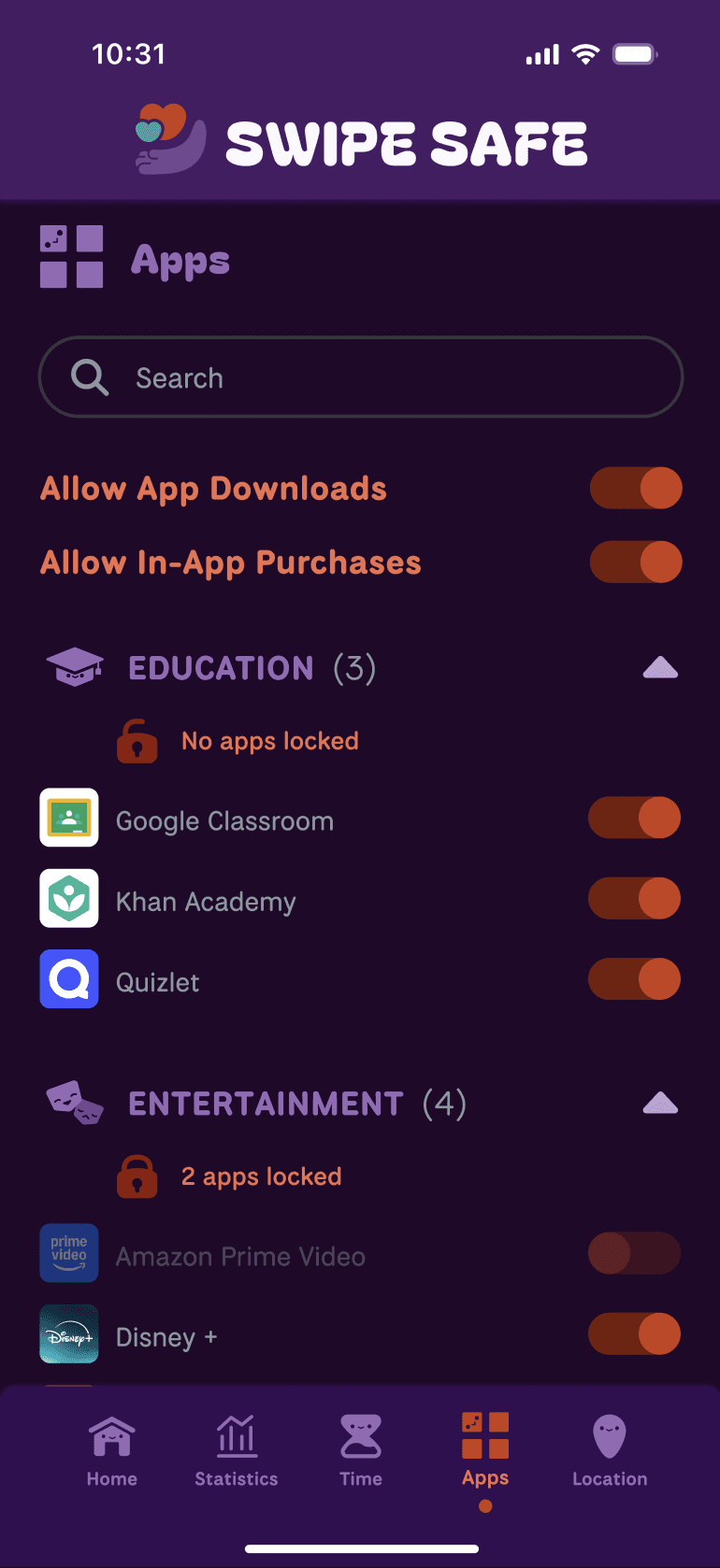
Task: Open the Statistics tab
Action: pyautogui.click(x=237, y=1449)
